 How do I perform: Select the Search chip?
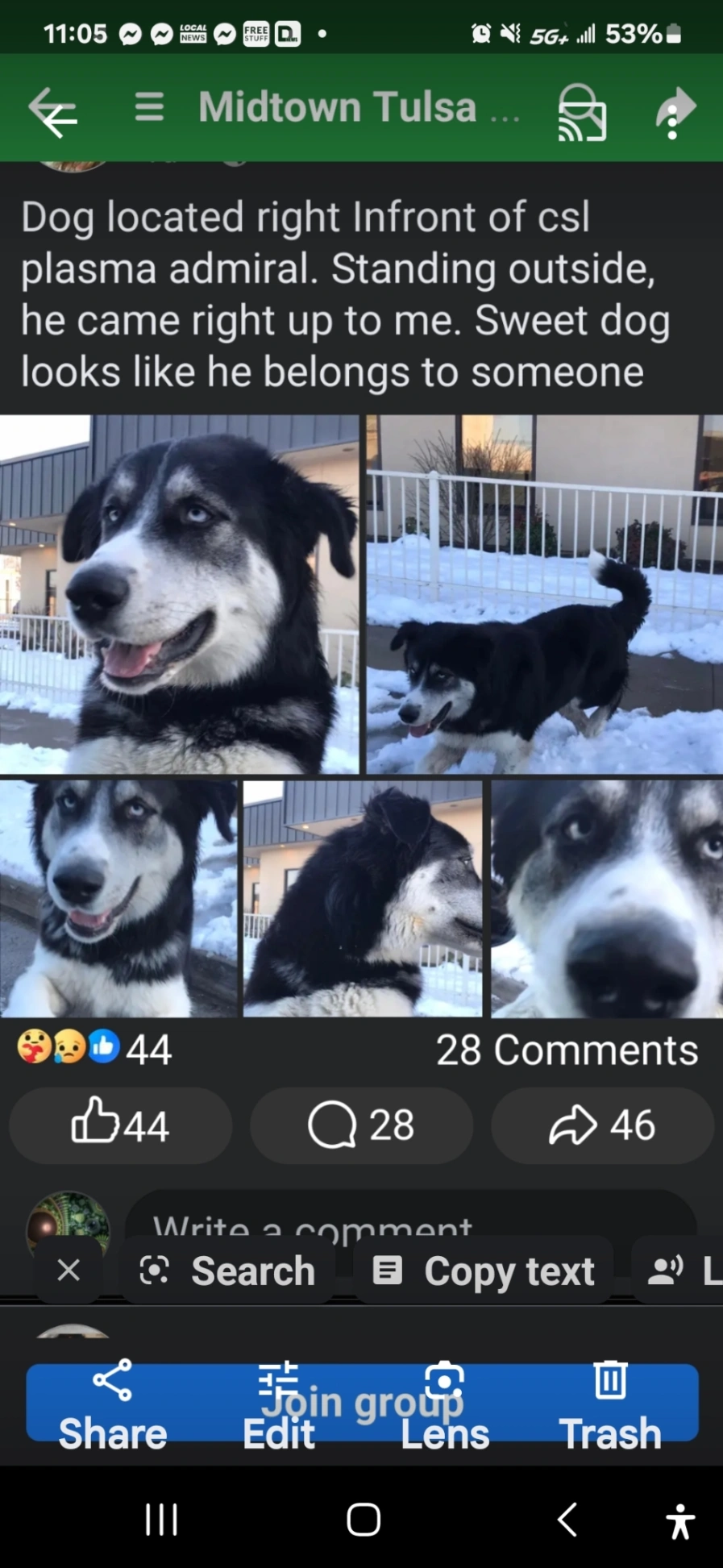pos(227,1271)
